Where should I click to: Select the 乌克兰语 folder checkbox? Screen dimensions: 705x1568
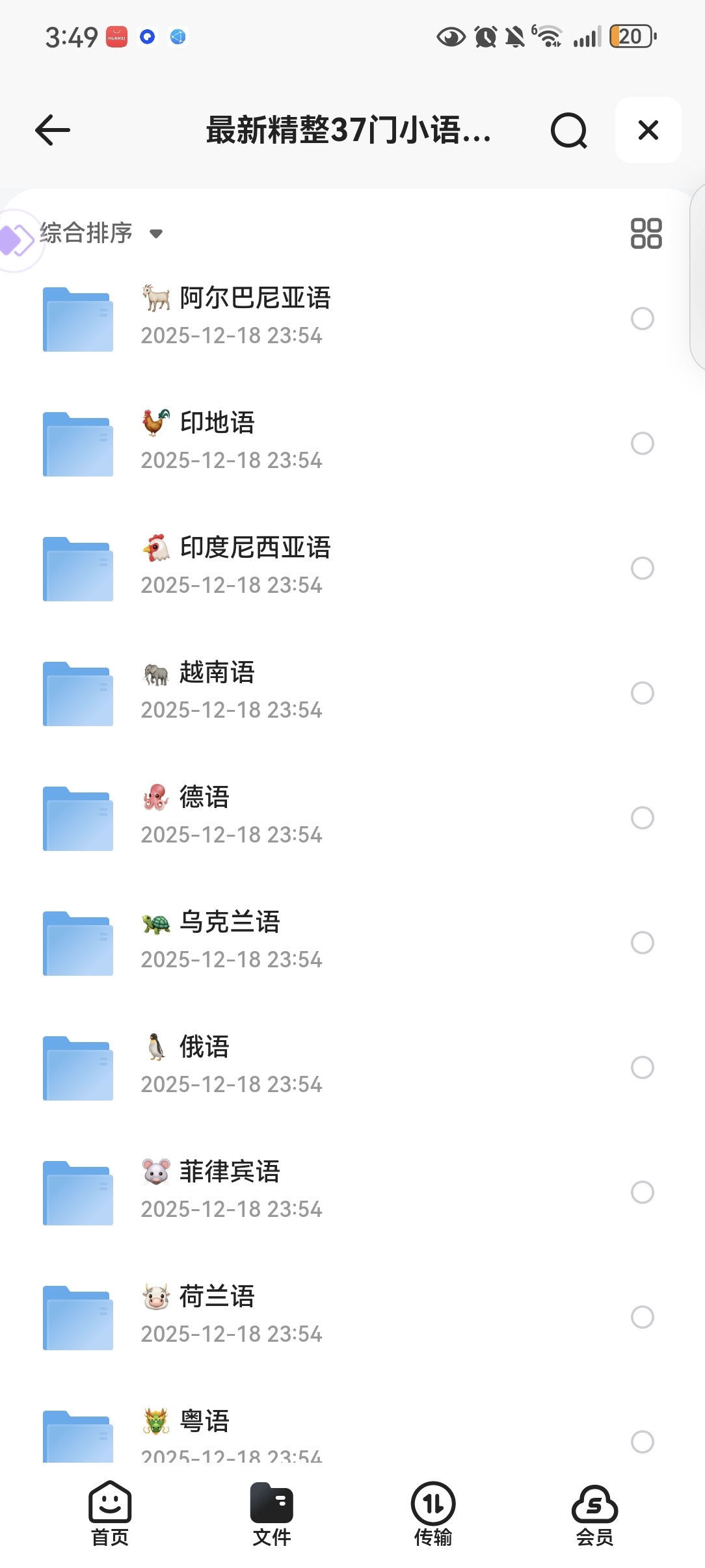point(642,943)
